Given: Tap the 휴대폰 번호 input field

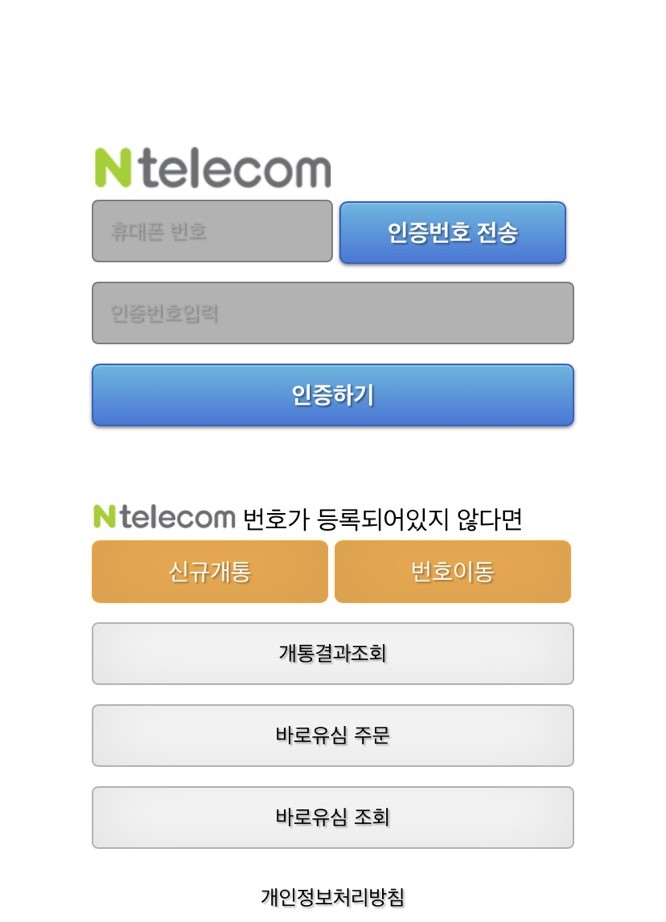Looking at the screenshot, I should [x=212, y=232].
